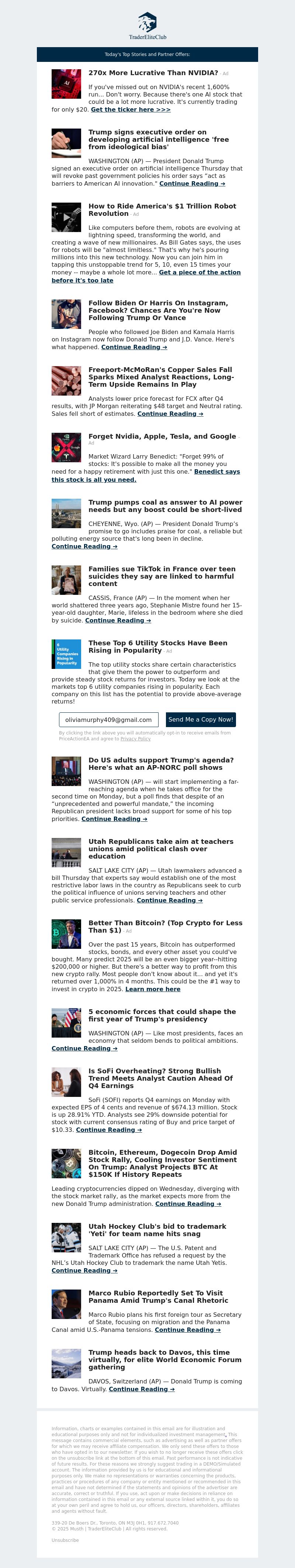
Task: Continue reading the TikTok France lawsuit story
Action: 118,621
